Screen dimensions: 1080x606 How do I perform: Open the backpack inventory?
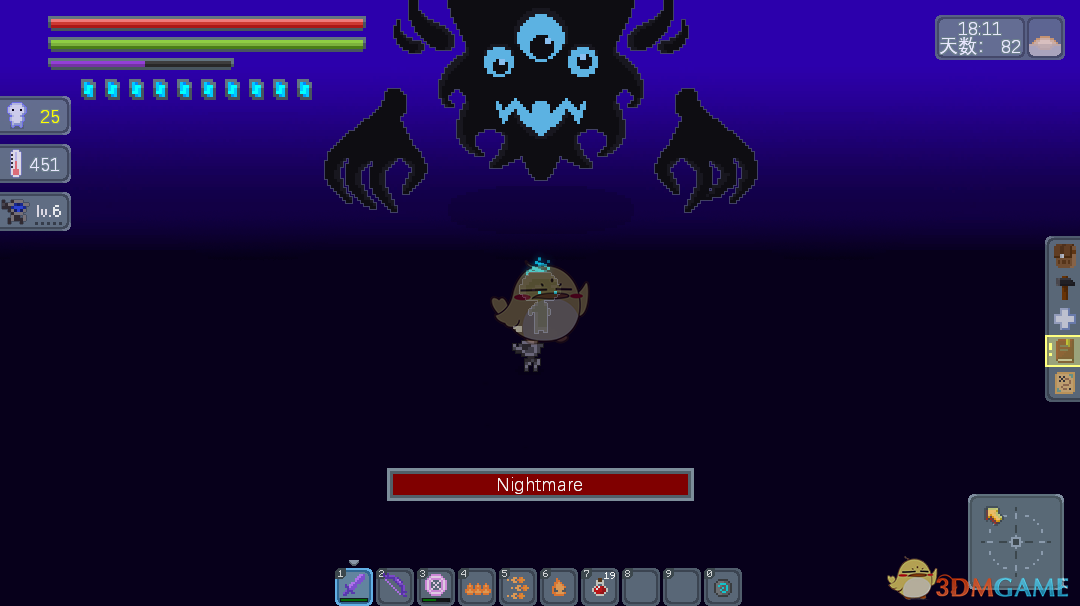1064,255
